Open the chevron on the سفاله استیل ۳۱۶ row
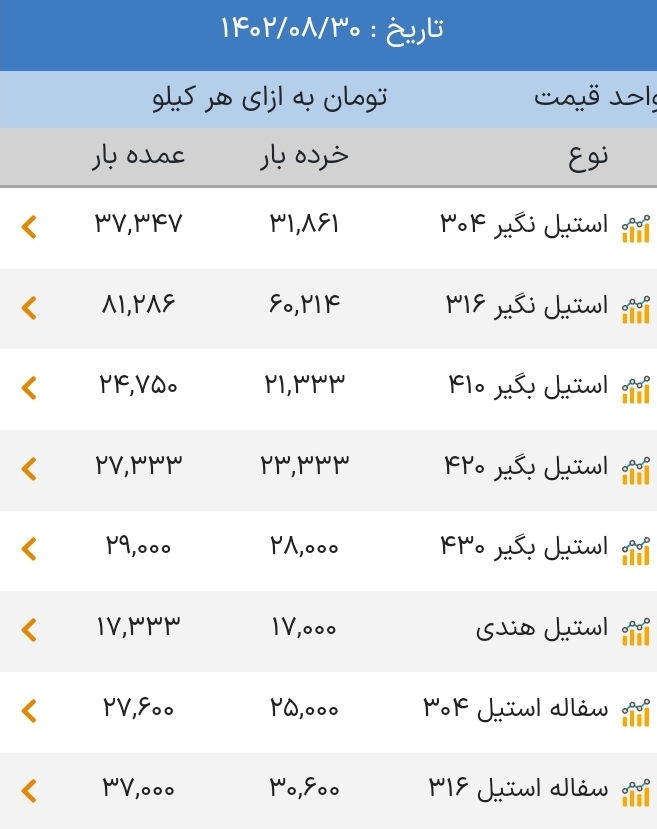 coord(29,791)
